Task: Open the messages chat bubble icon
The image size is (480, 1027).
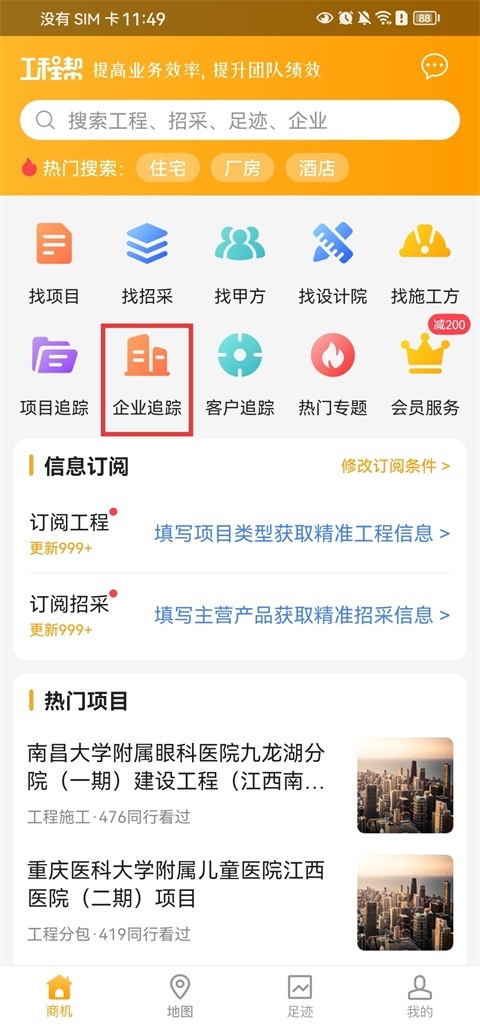Action: 434,67
